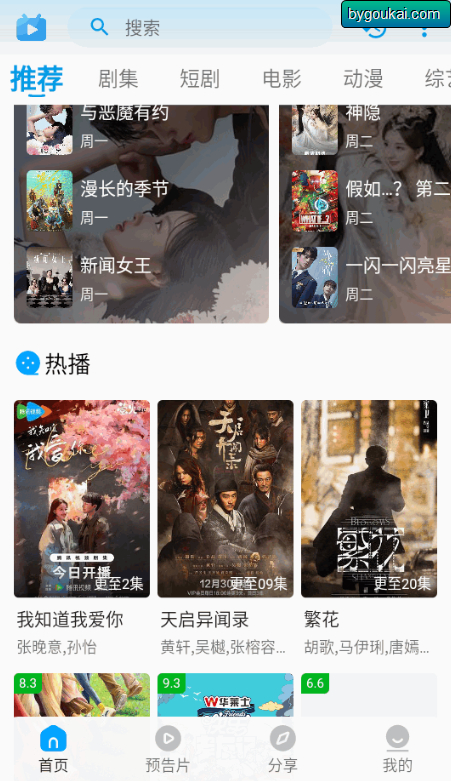Open the 搜索 search box

(199, 27)
